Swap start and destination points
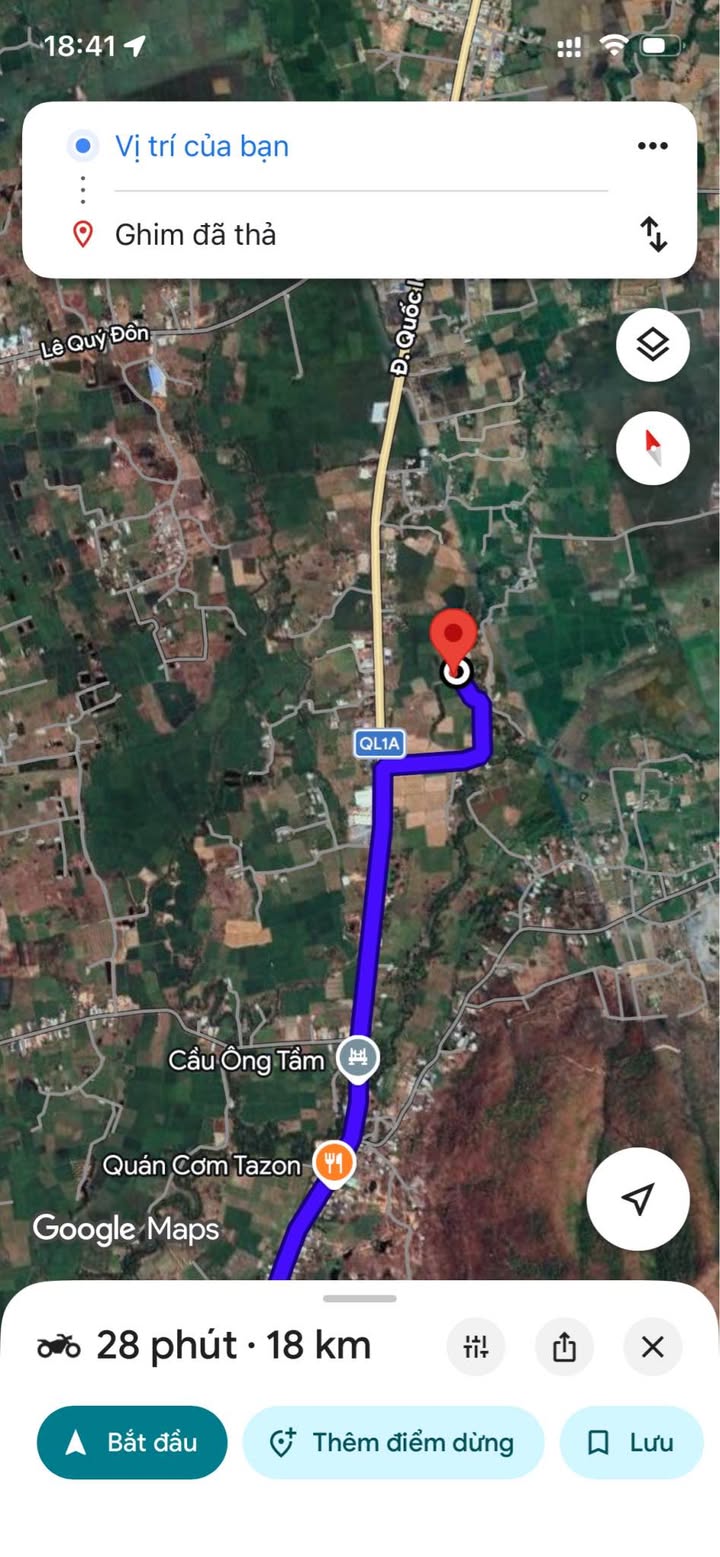Screen dimensions: 720x1557 click(653, 234)
